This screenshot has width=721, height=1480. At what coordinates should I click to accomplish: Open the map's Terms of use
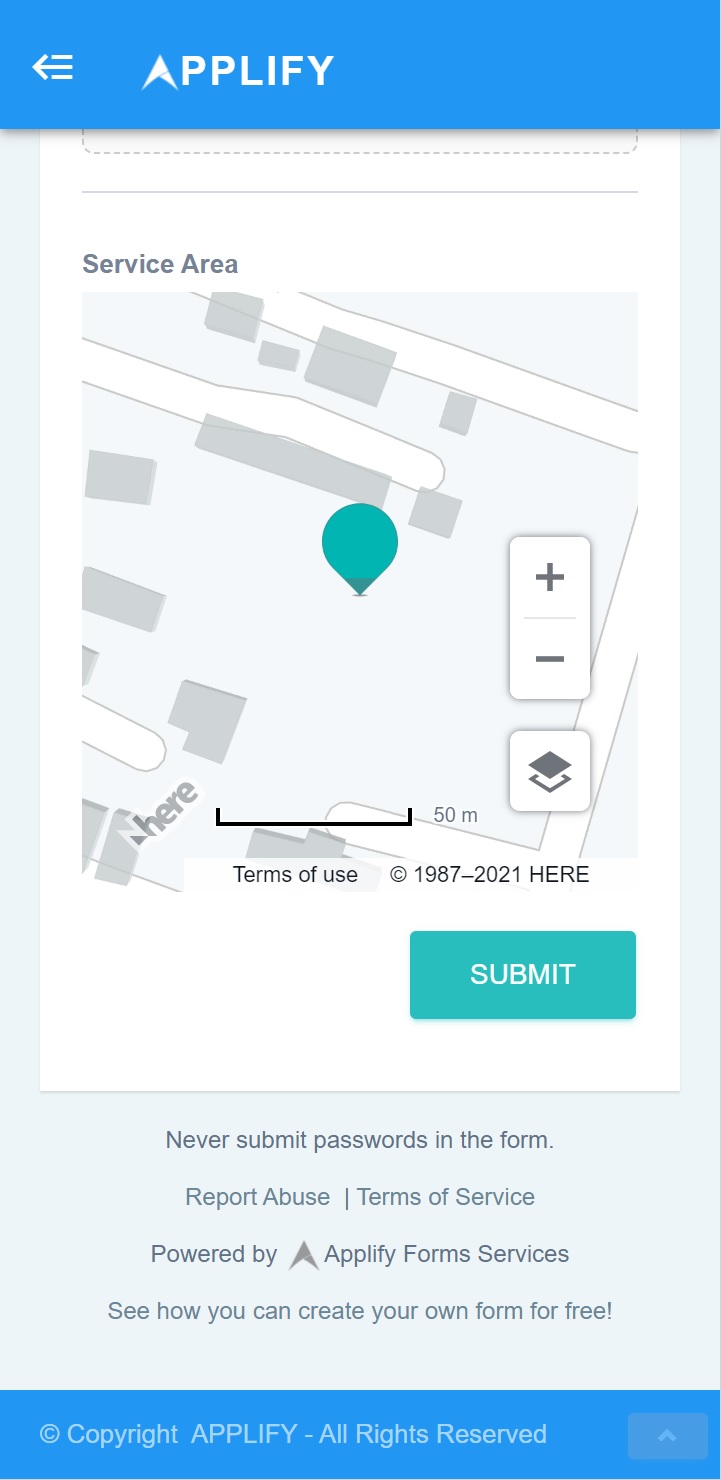(x=295, y=875)
